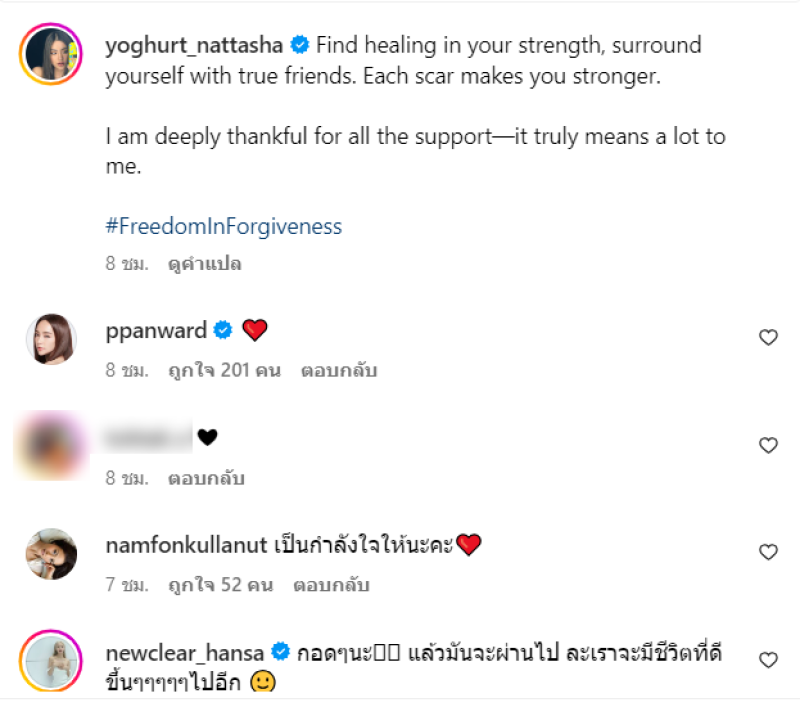Viewport: 800px width, 707px height.
Task: Open the #FreedomInForgiveness hashtag
Action: pos(223,226)
